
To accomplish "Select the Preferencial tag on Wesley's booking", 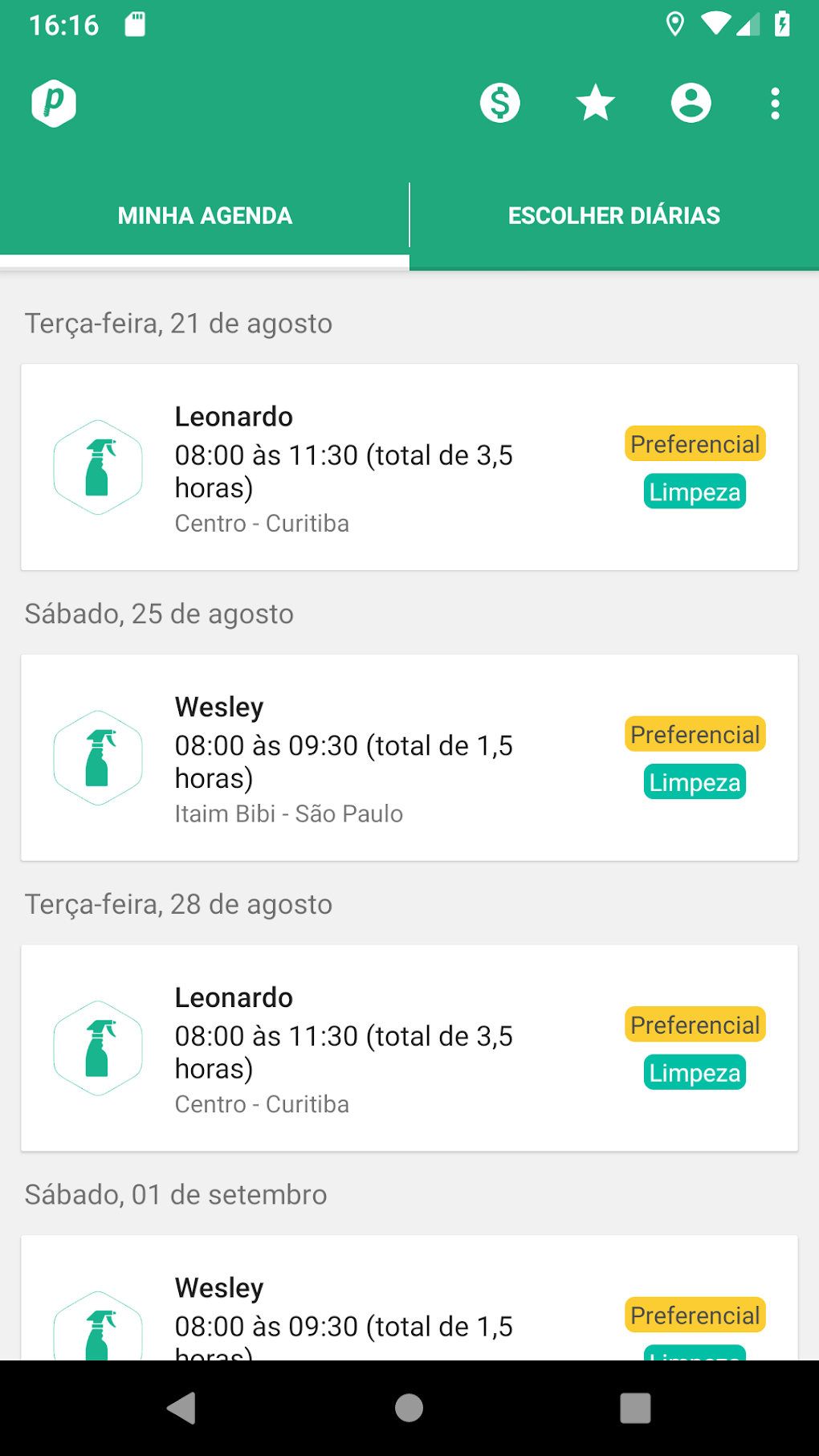I will pyautogui.click(x=695, y=733).
